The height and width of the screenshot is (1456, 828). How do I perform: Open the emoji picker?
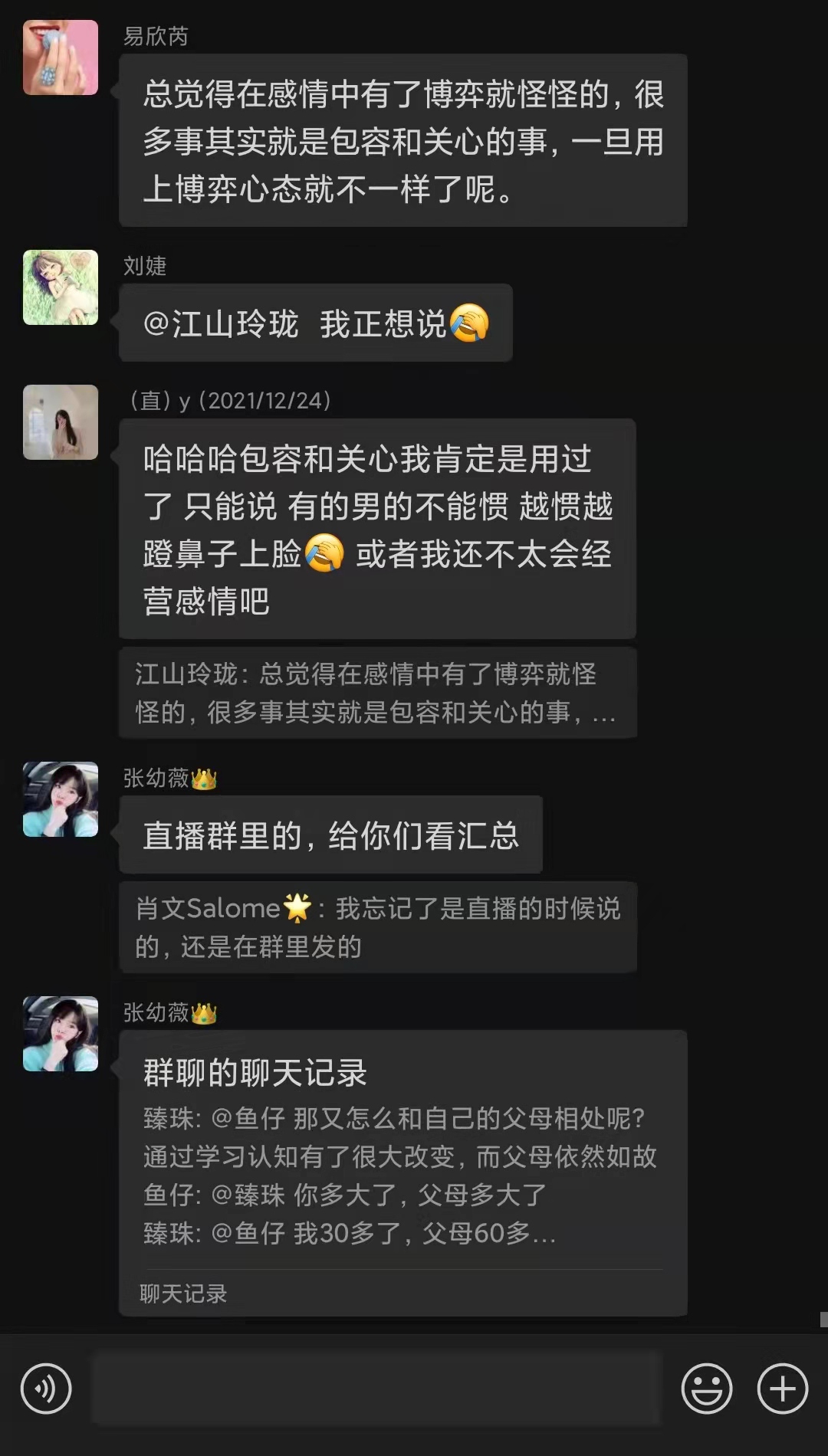click(706, 1388)
